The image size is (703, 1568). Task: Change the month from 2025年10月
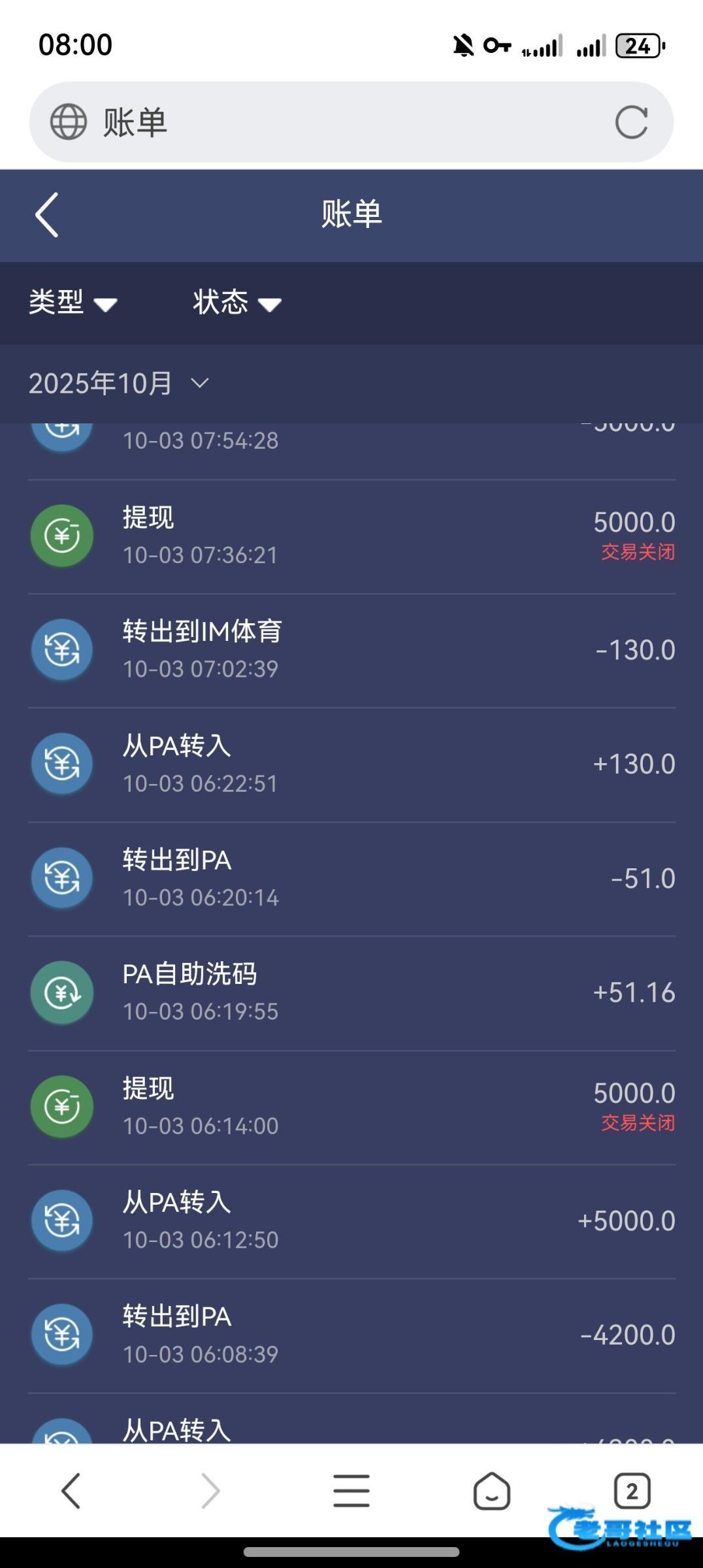click(x=118, y=383)
